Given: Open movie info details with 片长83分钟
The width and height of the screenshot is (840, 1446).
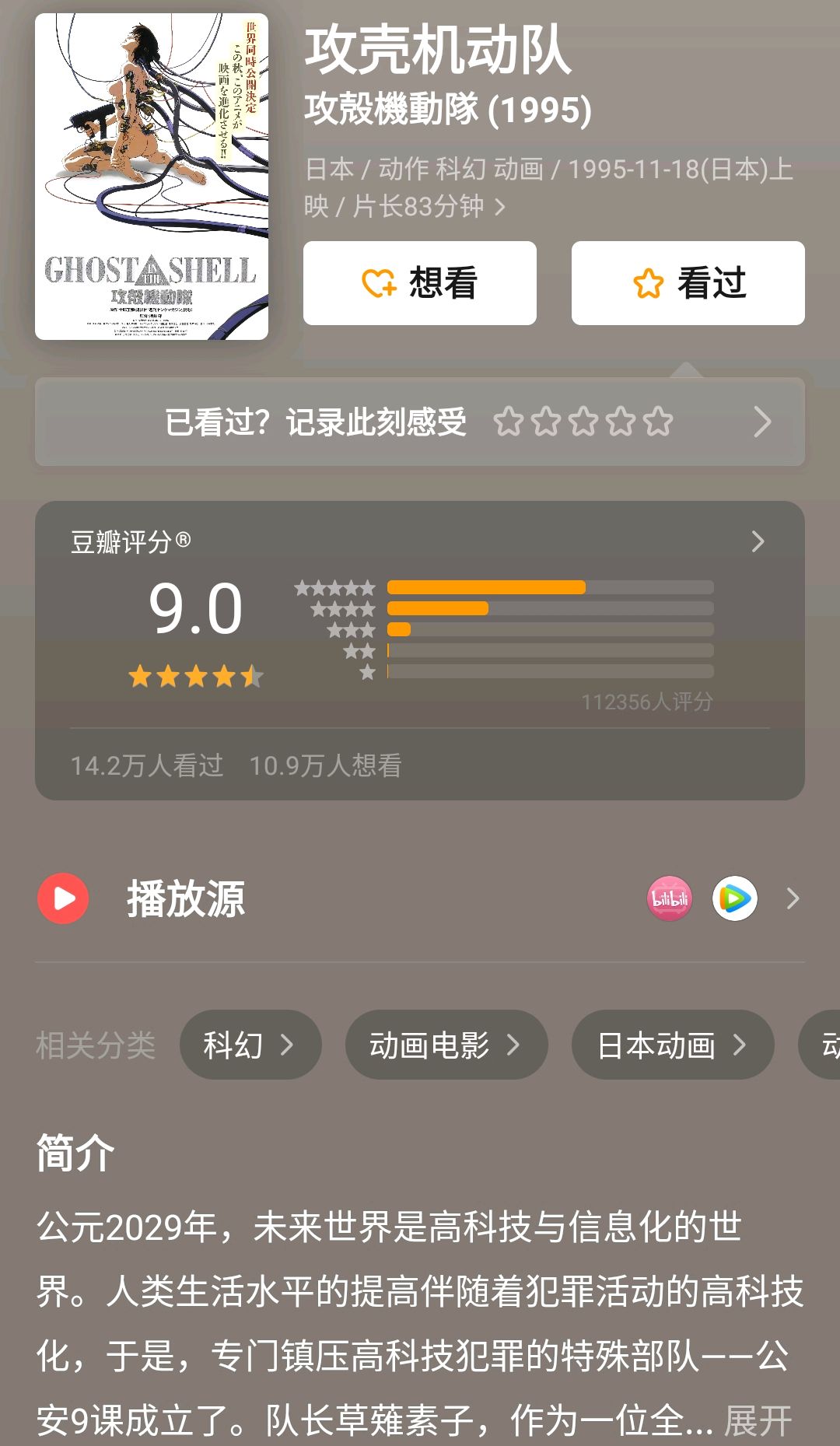Looking at the screenshot, I should point(420,206).
